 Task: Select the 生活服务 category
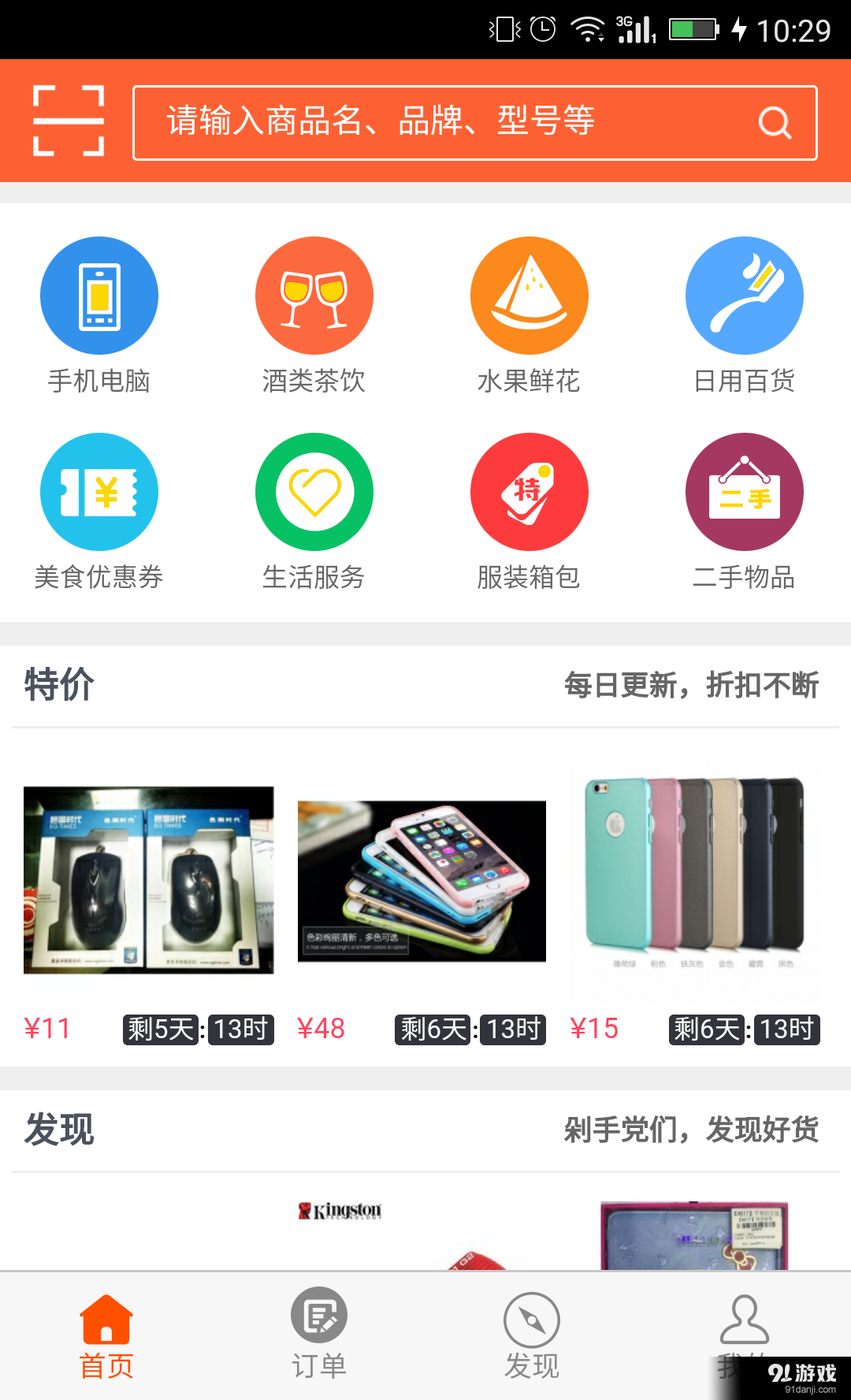click(x=314, y=512)
